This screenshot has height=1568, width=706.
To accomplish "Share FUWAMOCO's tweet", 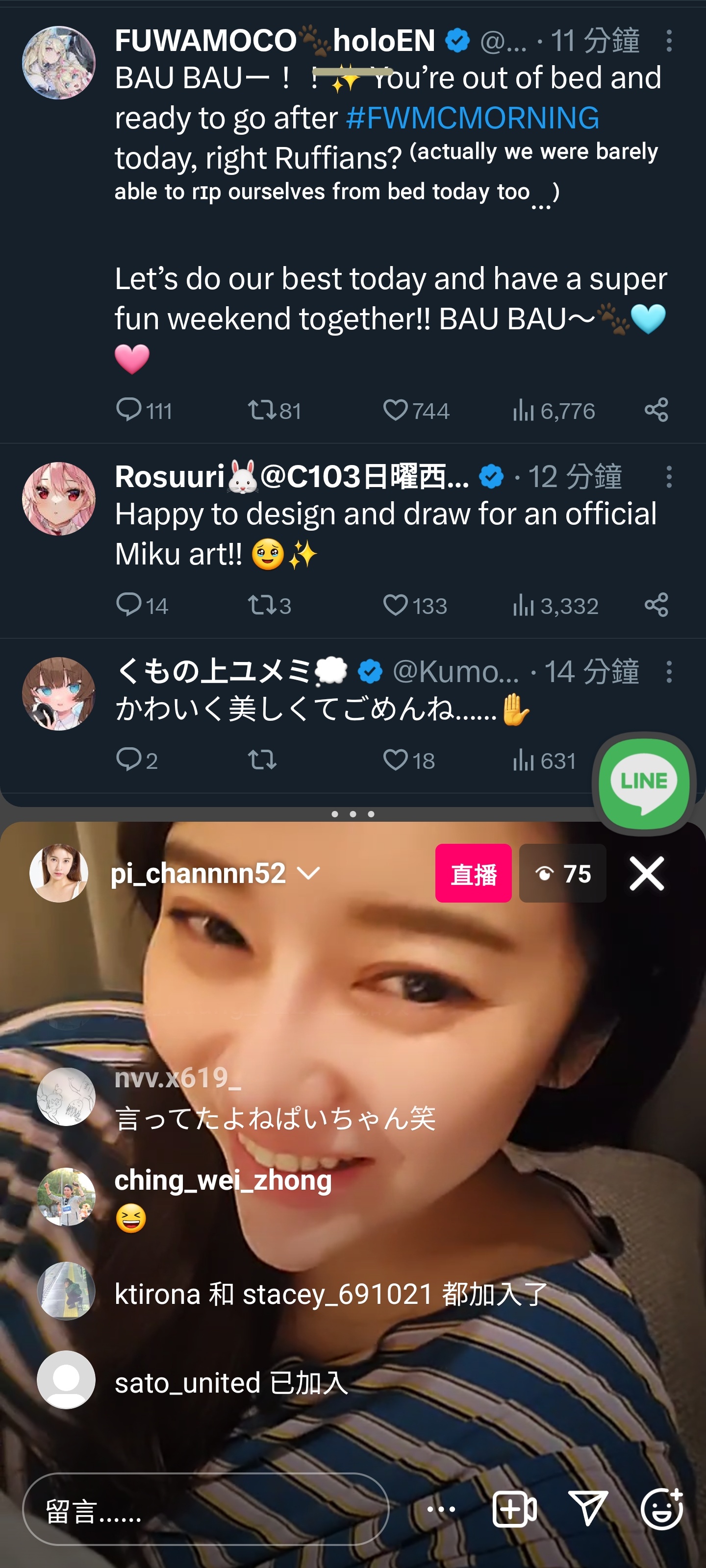I will pyautogui.click(x=656, y=410).
